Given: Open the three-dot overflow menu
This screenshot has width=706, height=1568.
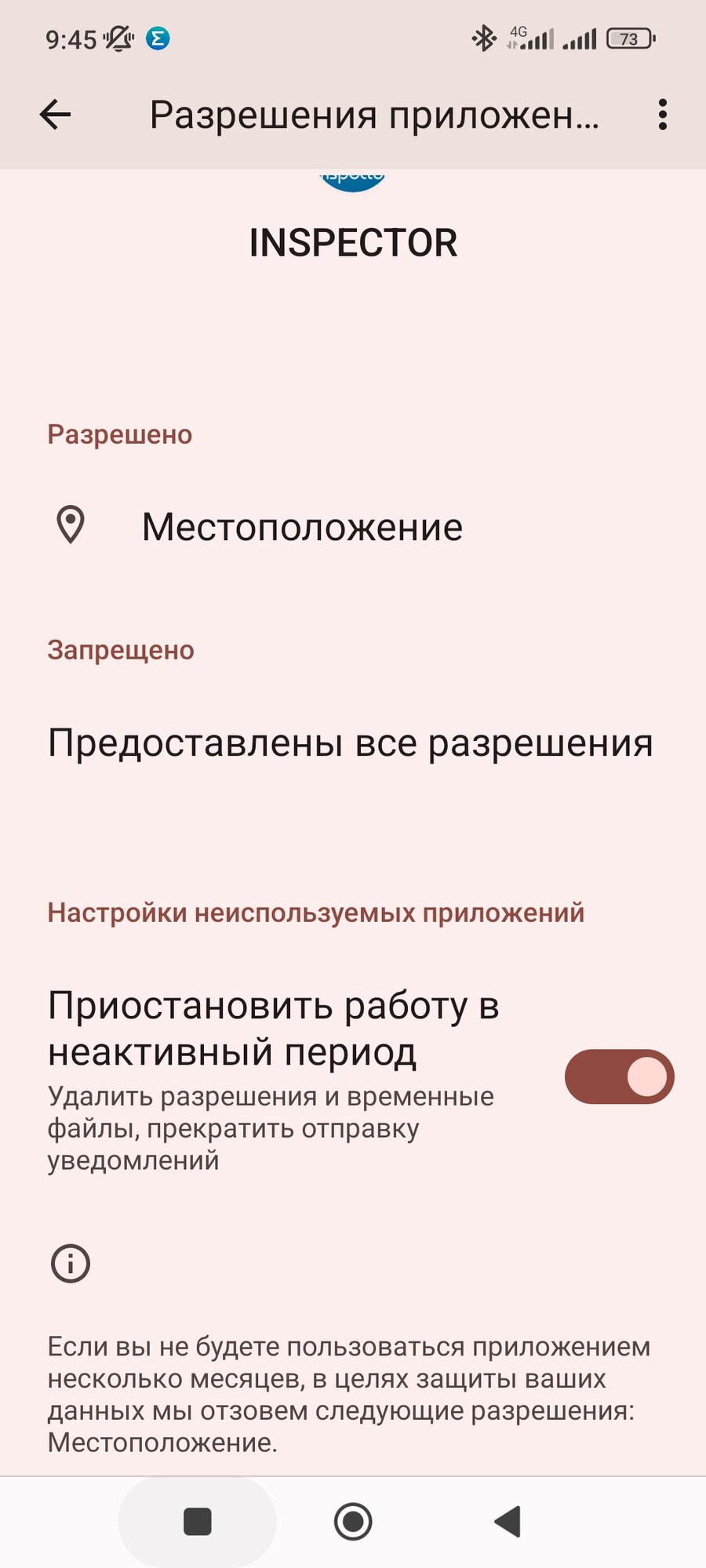Looking at the screenshot, I should (663, 115).
